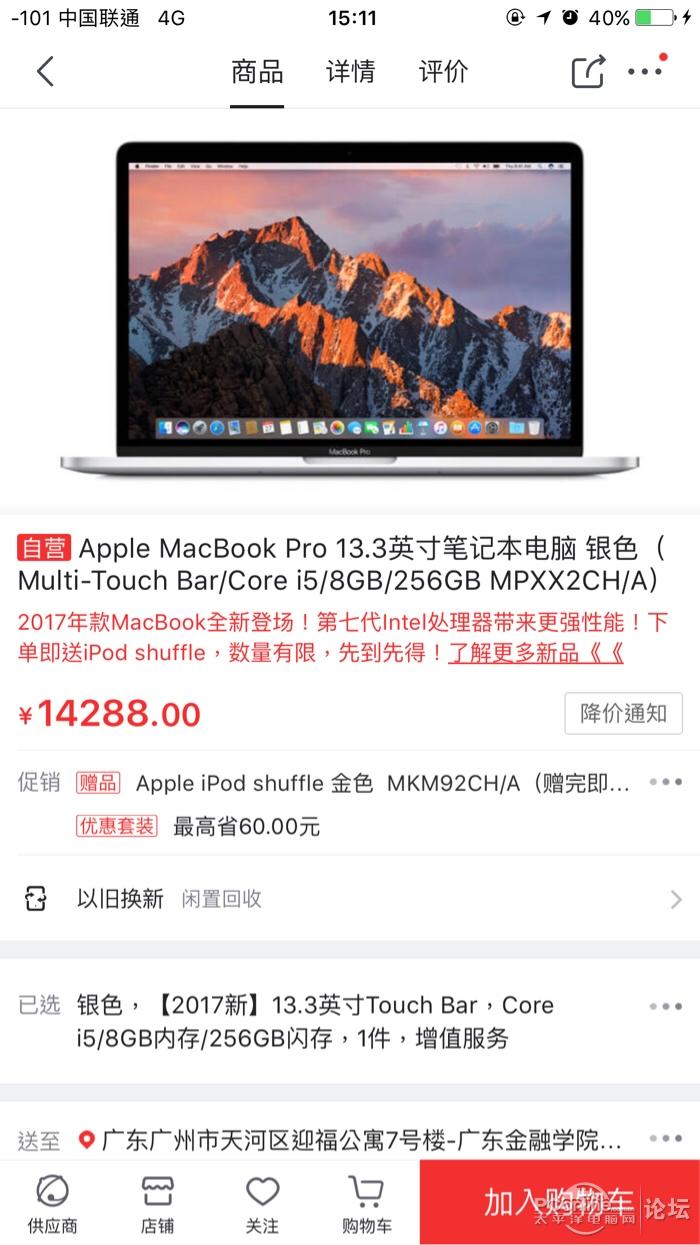Expand the 促销 promotions row
Image resolution: width=700 pixels, height=1245 pixels.
click(665, 782)
